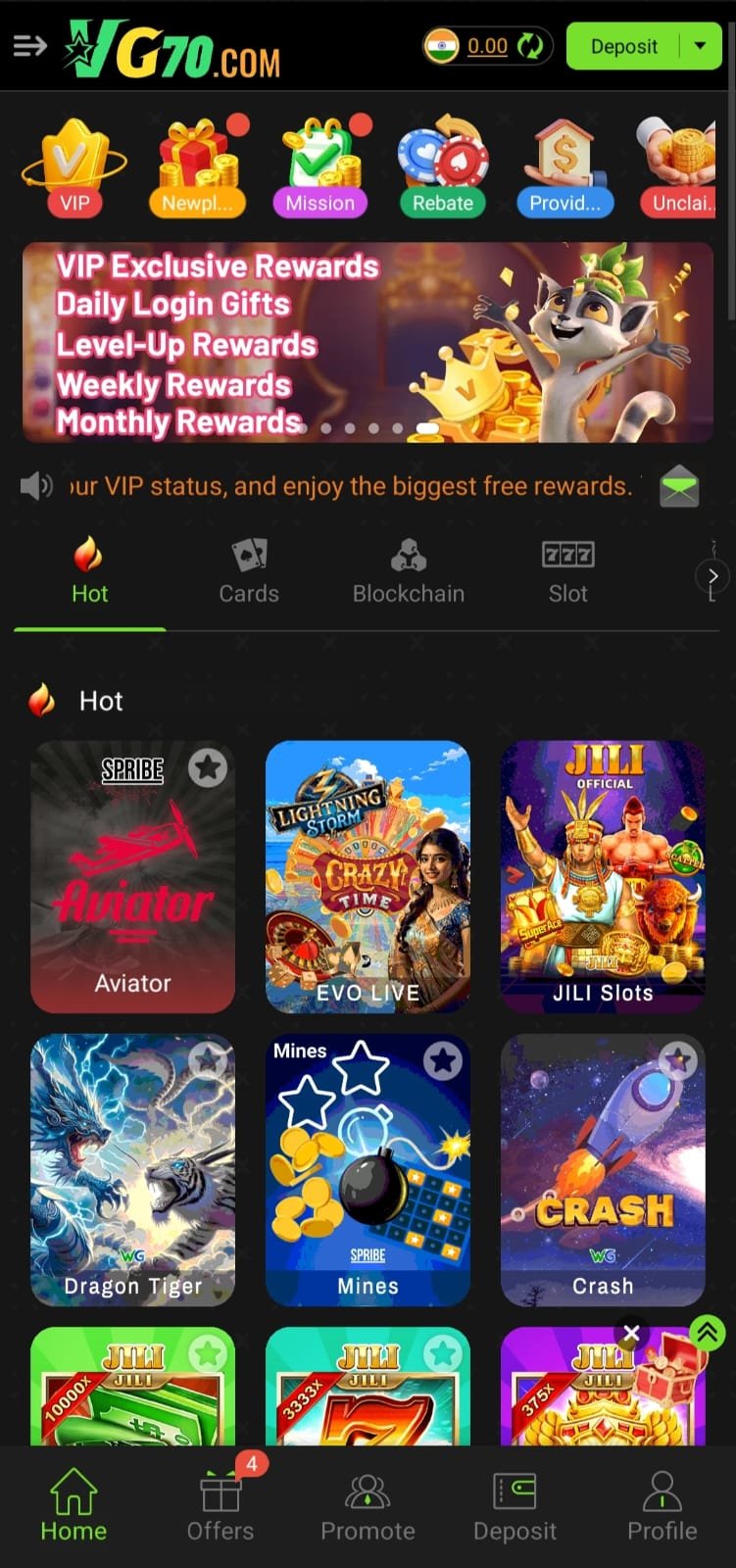The image size is (736, 1568).
Task: Expand the Deposit dropdown arrow
Action: [x=700, y=46]
